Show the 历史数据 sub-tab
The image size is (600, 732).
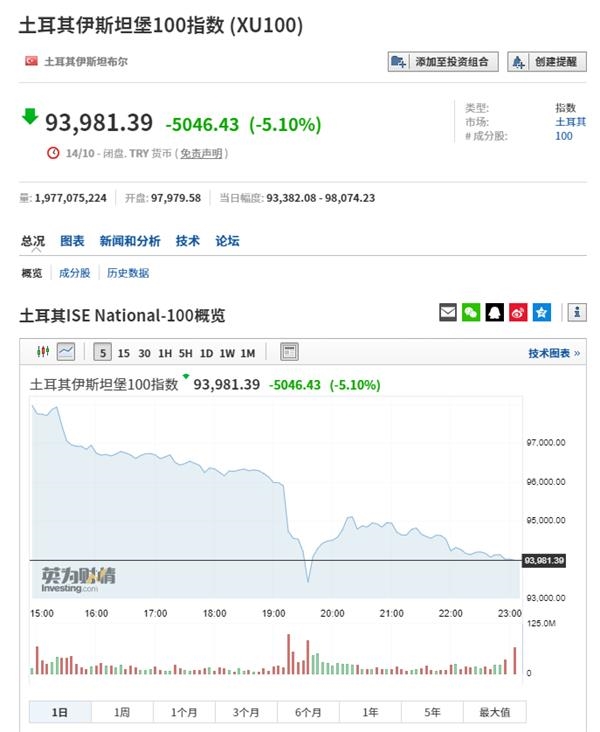[x=128, y=273]
